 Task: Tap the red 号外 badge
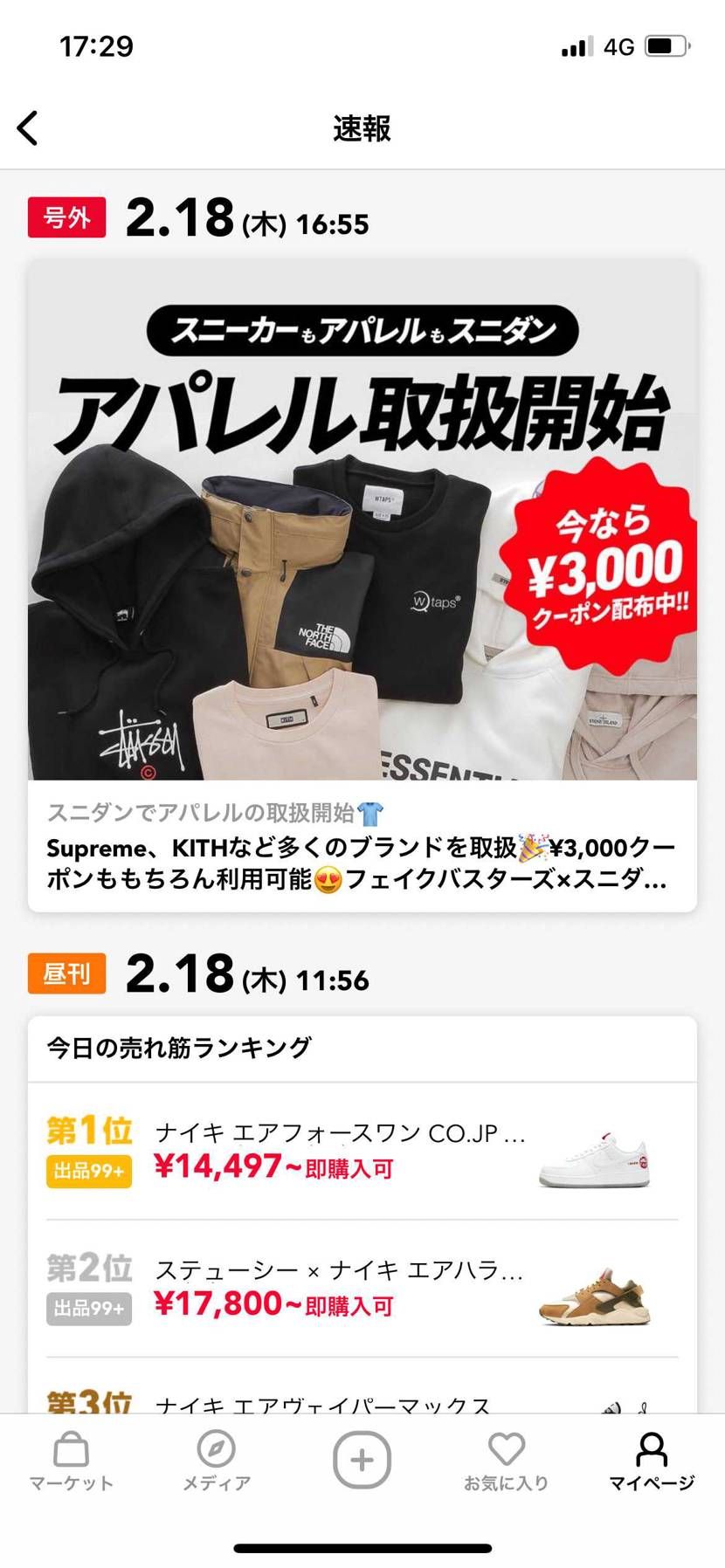[66, 219]
